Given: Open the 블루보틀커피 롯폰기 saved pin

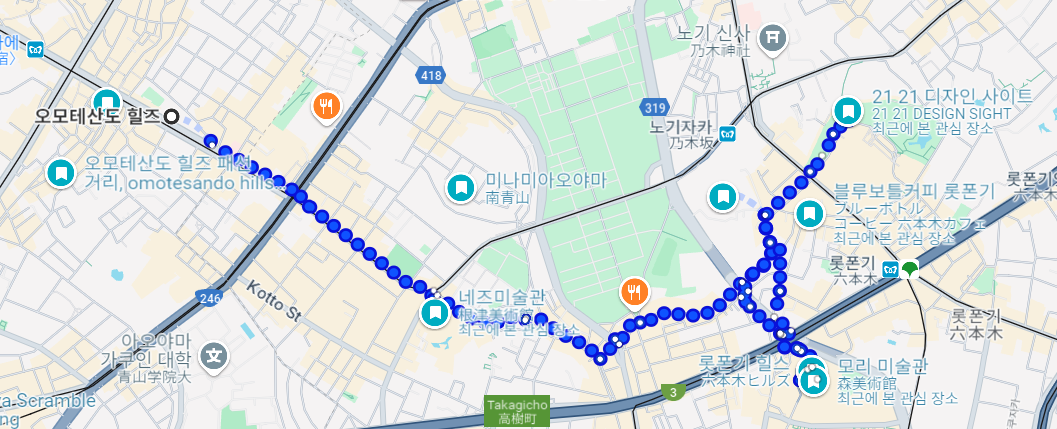Looking at the screenshot, I should click(x=808, y=213).
